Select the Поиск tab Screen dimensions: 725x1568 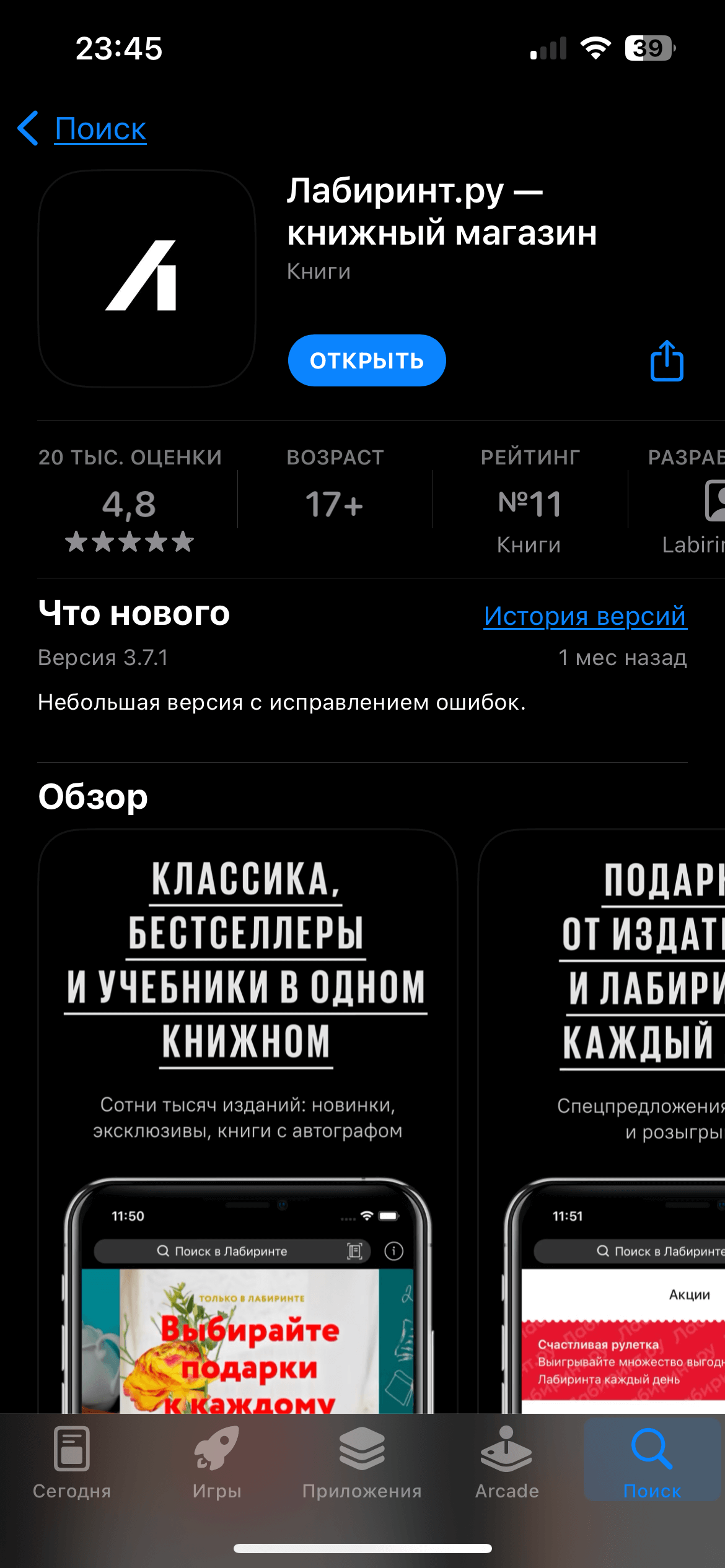pos(652,1463)
